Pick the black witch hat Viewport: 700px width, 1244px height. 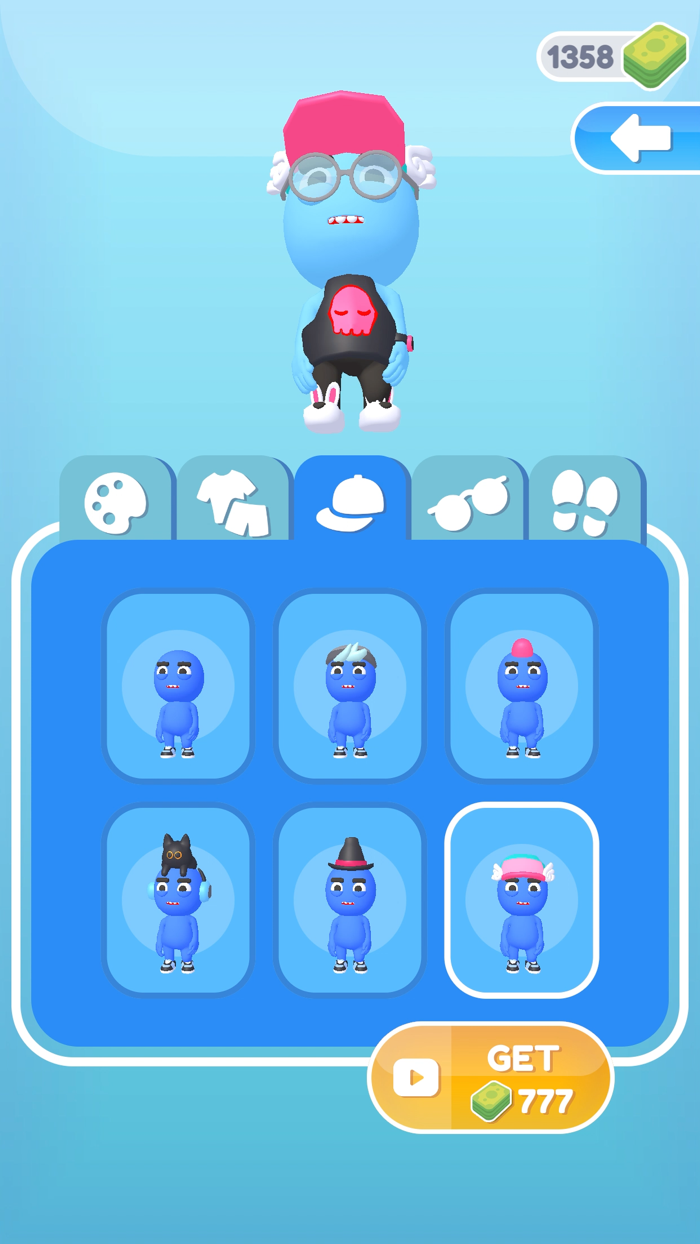coord(350,900)
